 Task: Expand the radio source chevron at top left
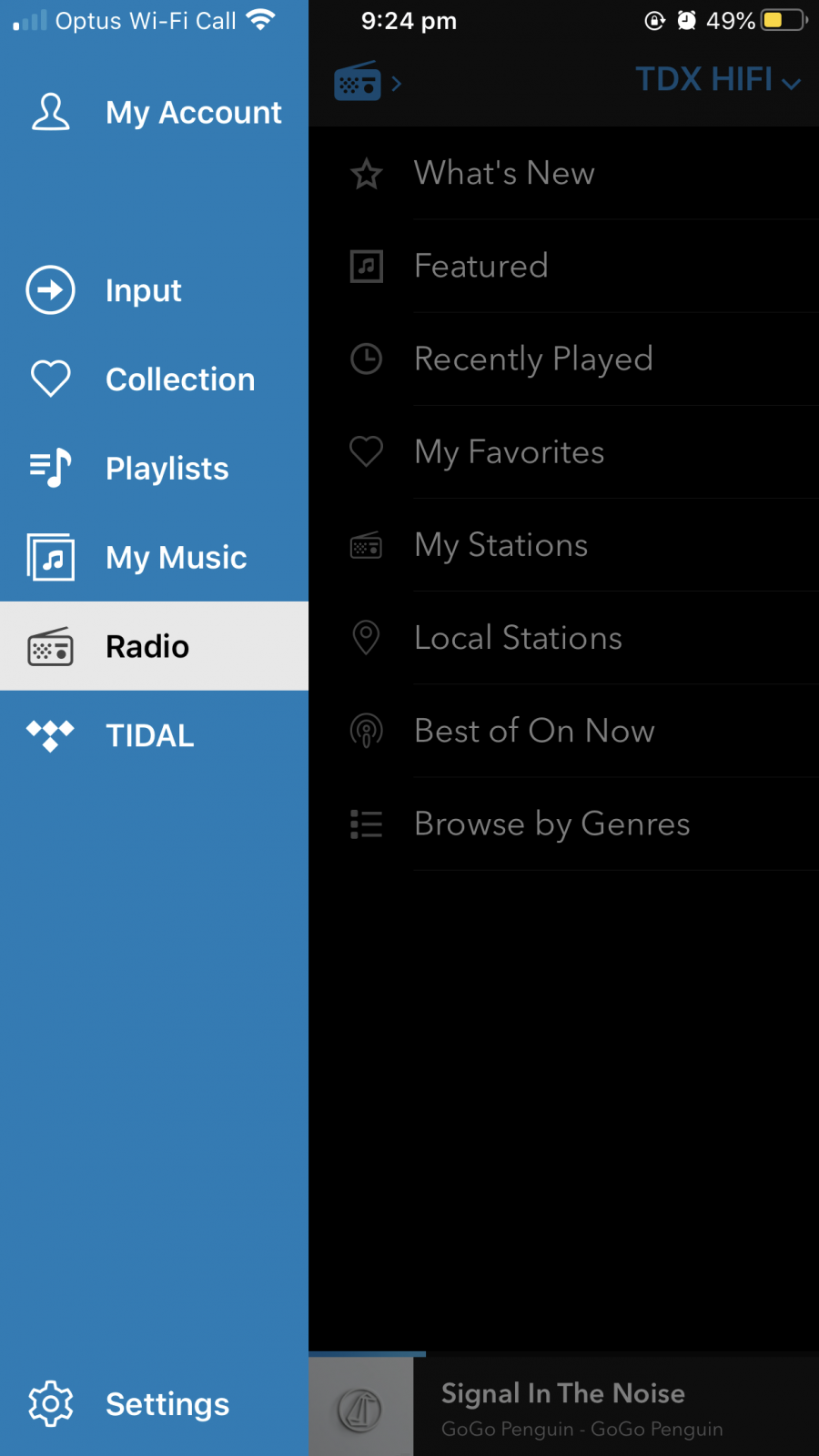(396, 82)
